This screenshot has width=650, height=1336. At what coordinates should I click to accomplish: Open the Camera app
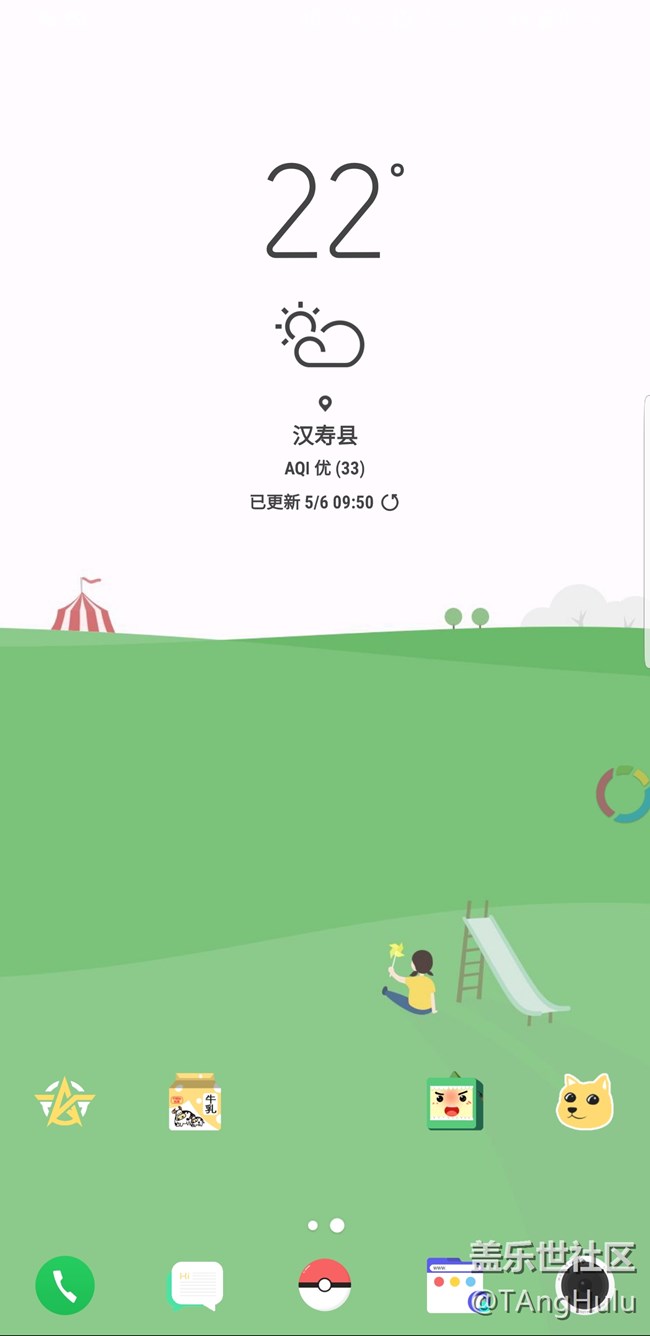point(585,1287)
